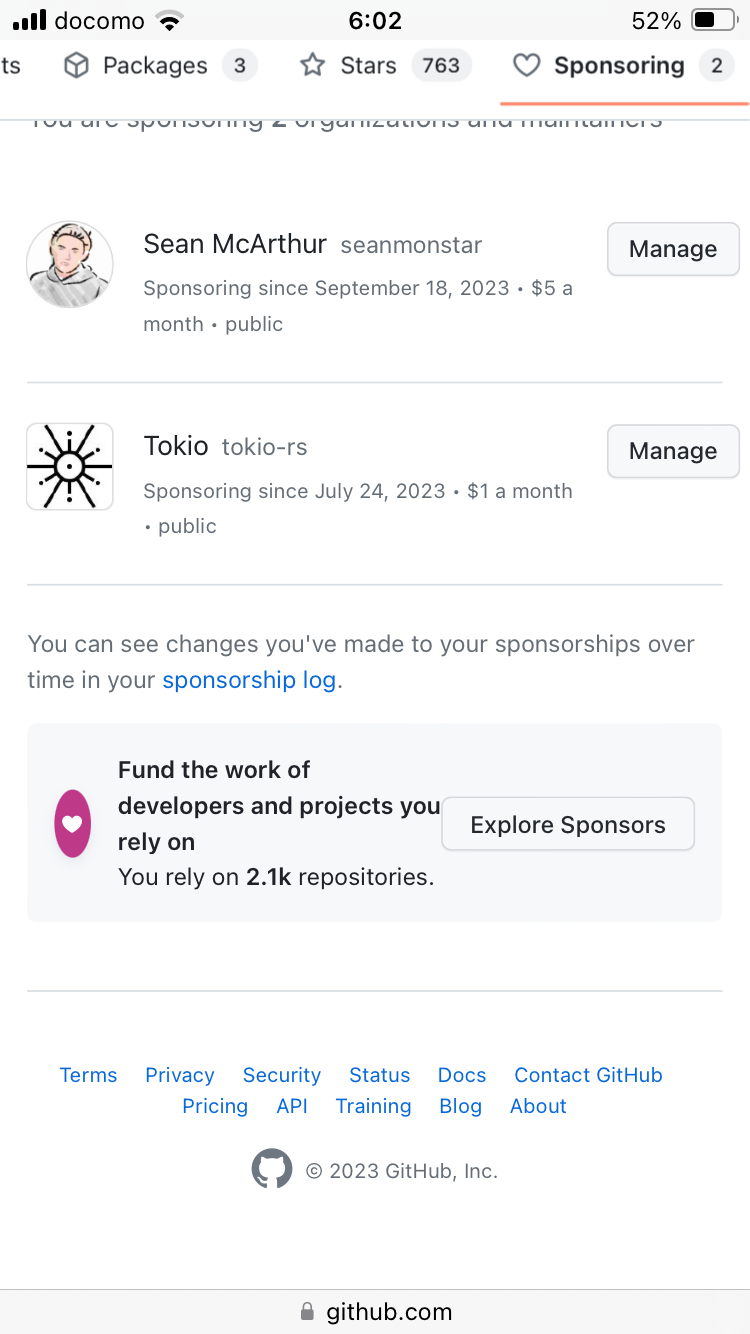Open the Terms footer link

pyautogui.click(x=88, y=1075)
